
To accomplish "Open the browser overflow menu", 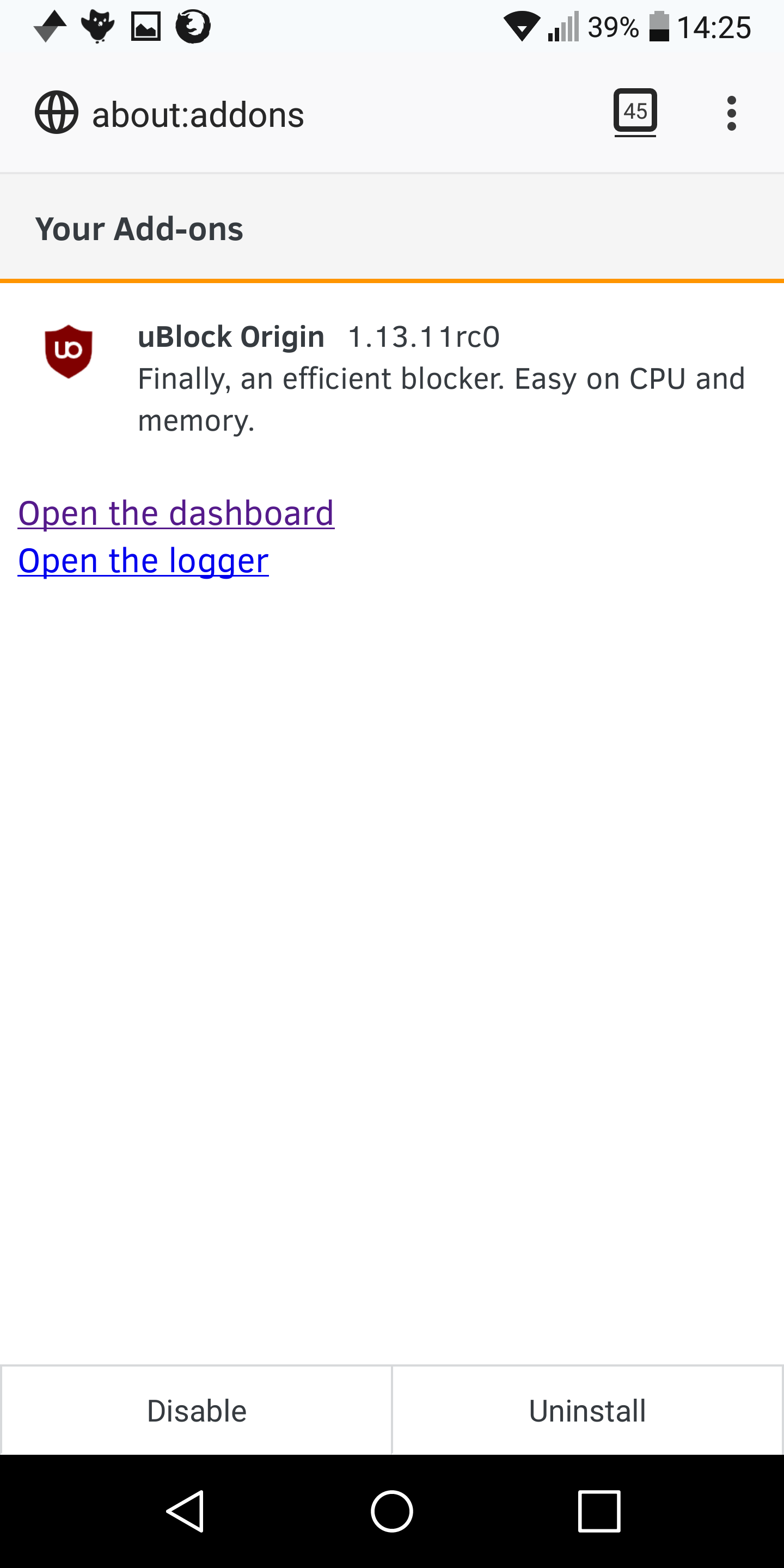I will (731, 112).
